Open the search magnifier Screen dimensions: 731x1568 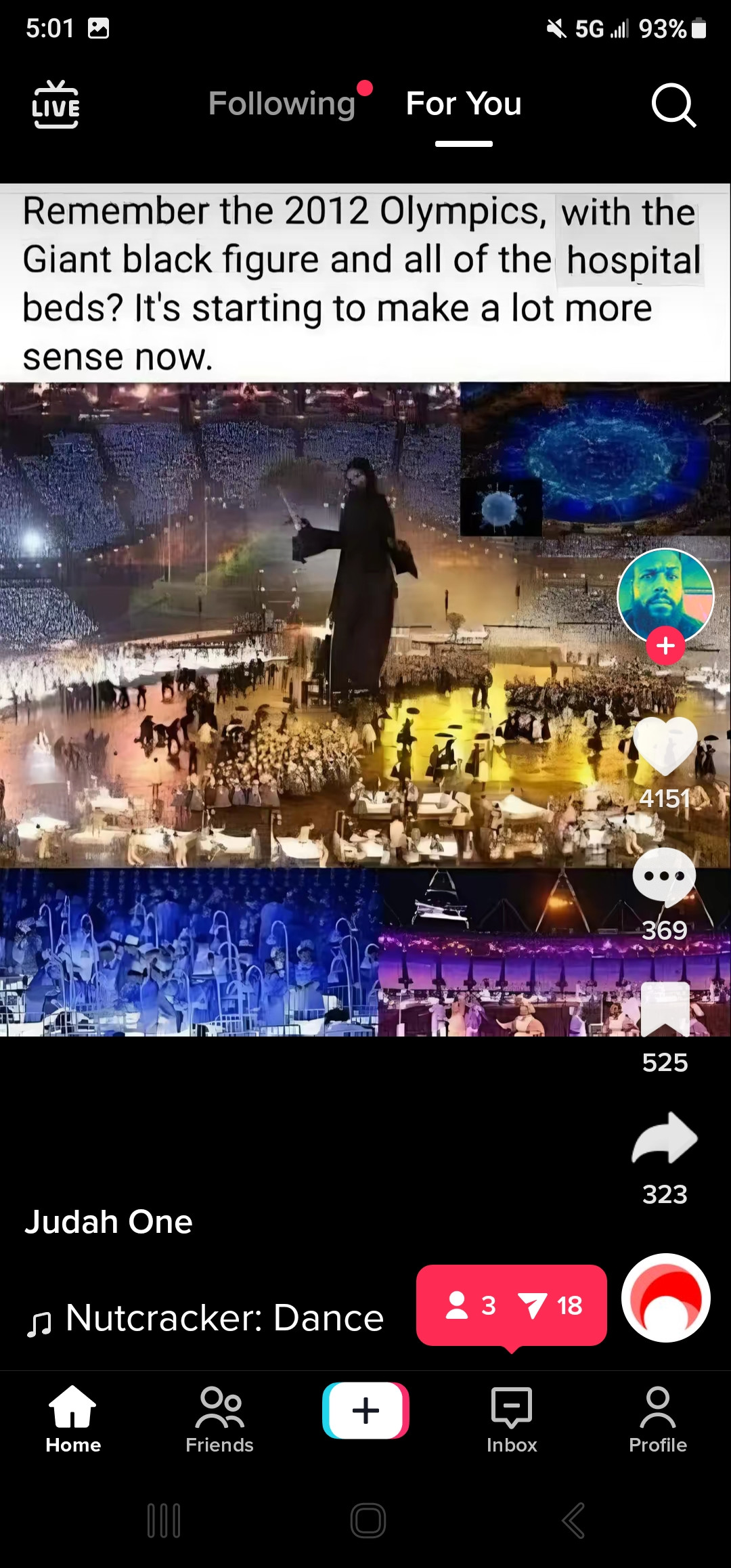(673, 106)
